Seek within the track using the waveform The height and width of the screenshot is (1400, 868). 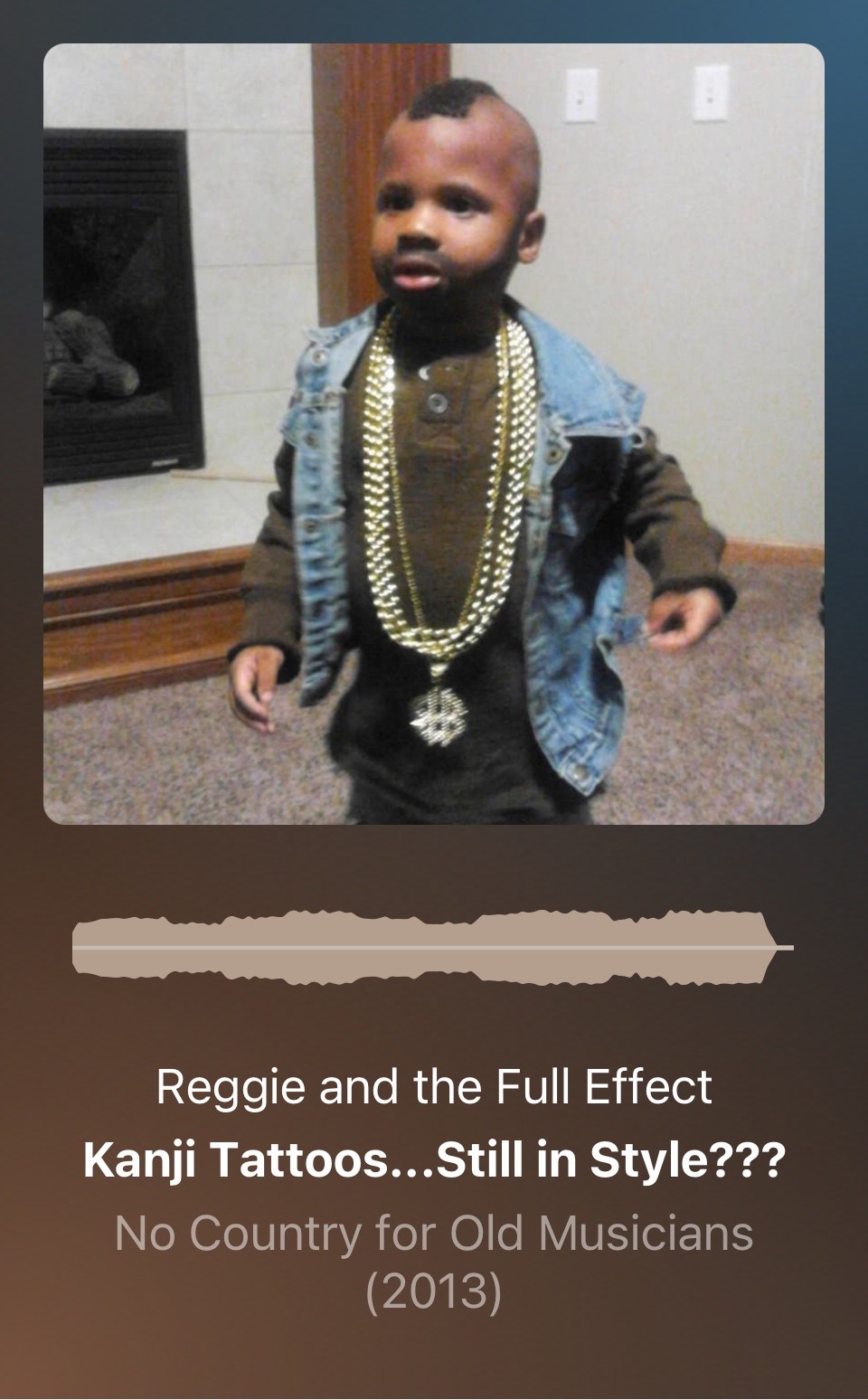coord(432,947)
